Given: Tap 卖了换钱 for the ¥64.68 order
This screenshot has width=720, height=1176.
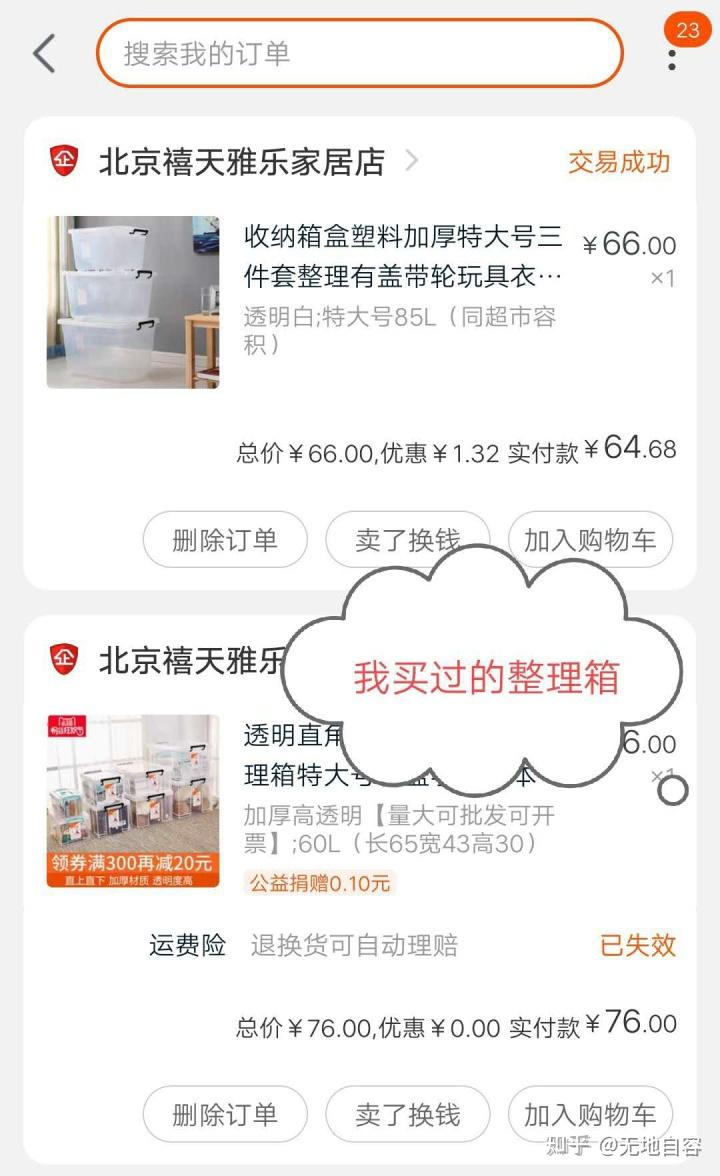Looking at the screenshot, I should pyautogui.click(x=407, y=539).
